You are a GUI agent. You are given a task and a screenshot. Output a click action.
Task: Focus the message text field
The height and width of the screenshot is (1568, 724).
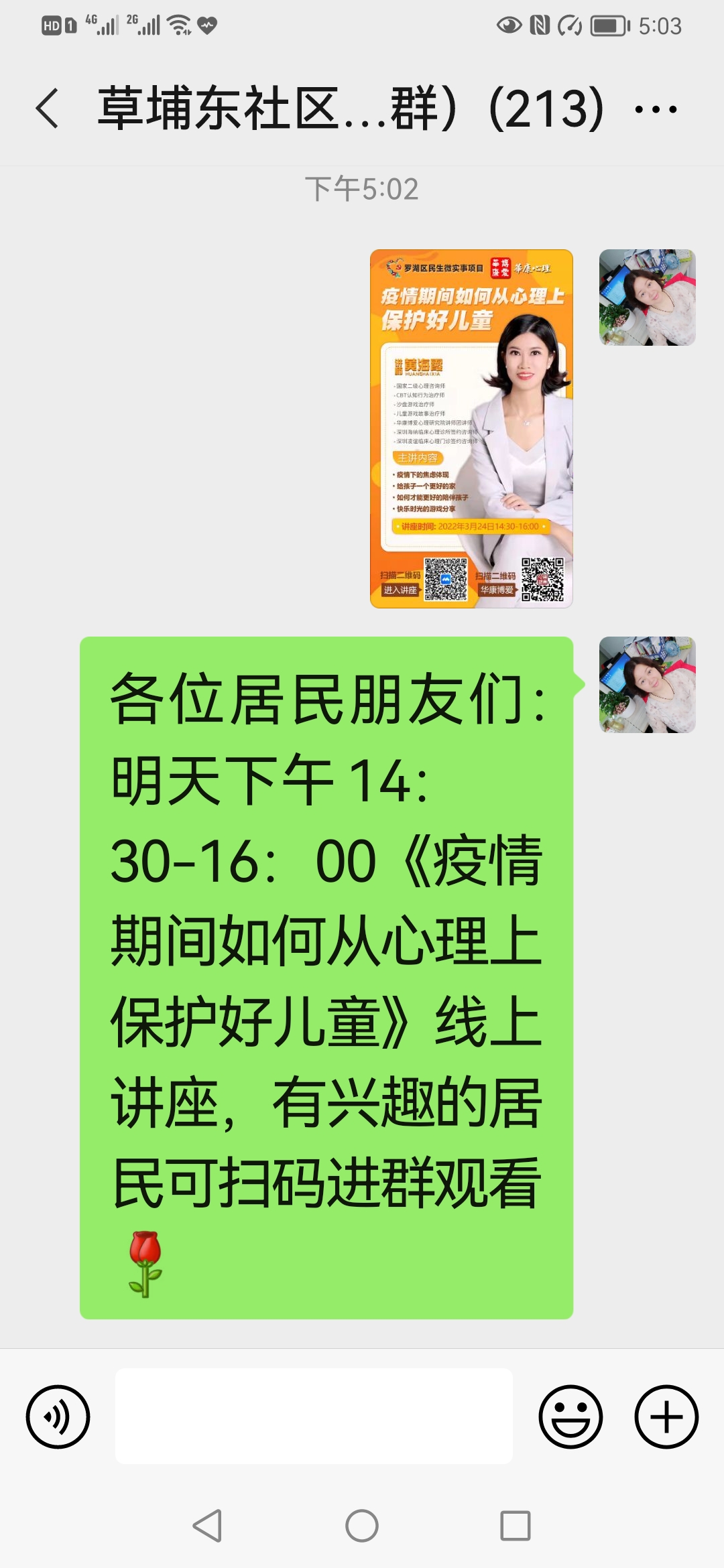click(x=314, y=1417)
